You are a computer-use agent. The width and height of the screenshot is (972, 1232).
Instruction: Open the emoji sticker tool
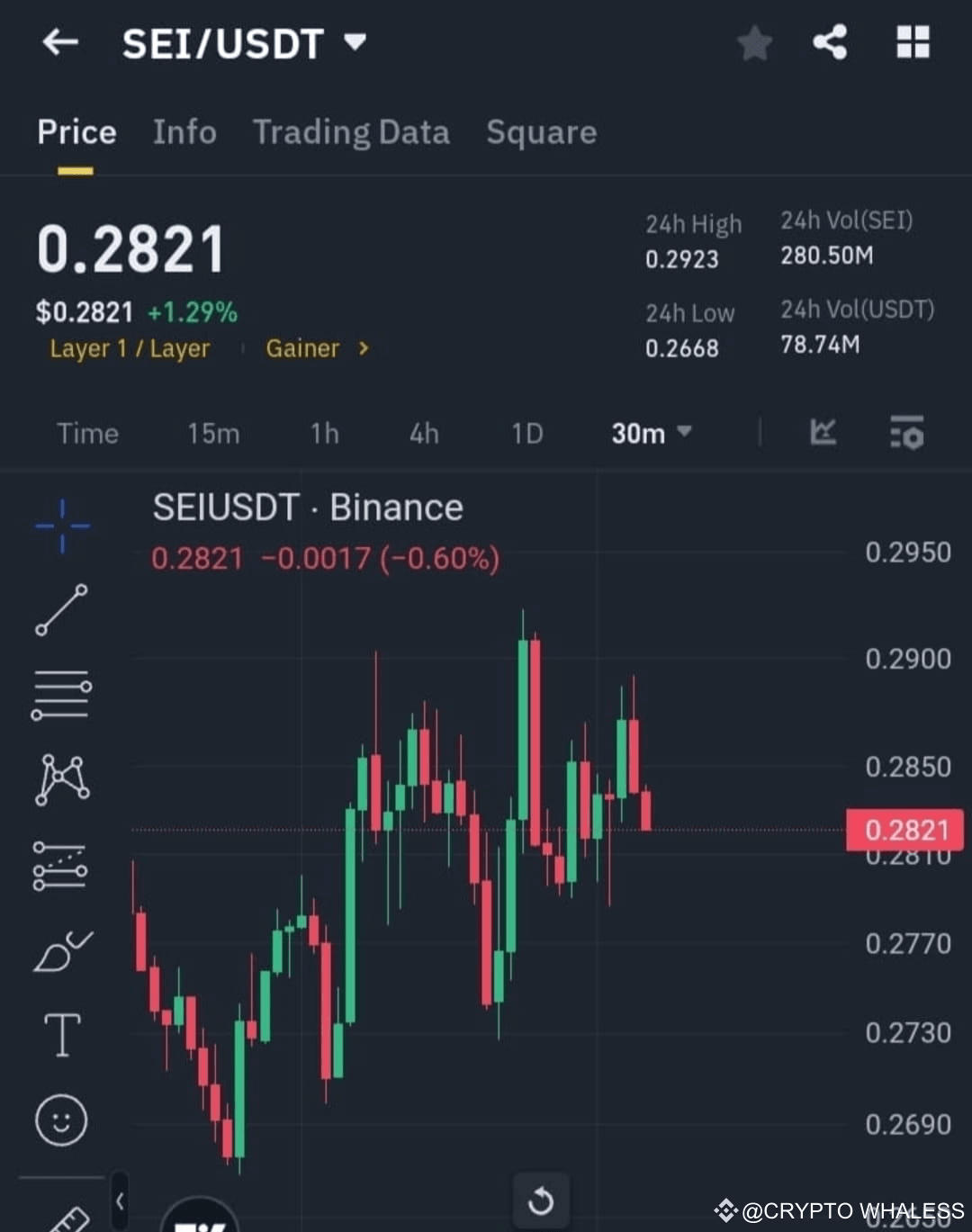pyautogui.click(x=61, y=1120)
